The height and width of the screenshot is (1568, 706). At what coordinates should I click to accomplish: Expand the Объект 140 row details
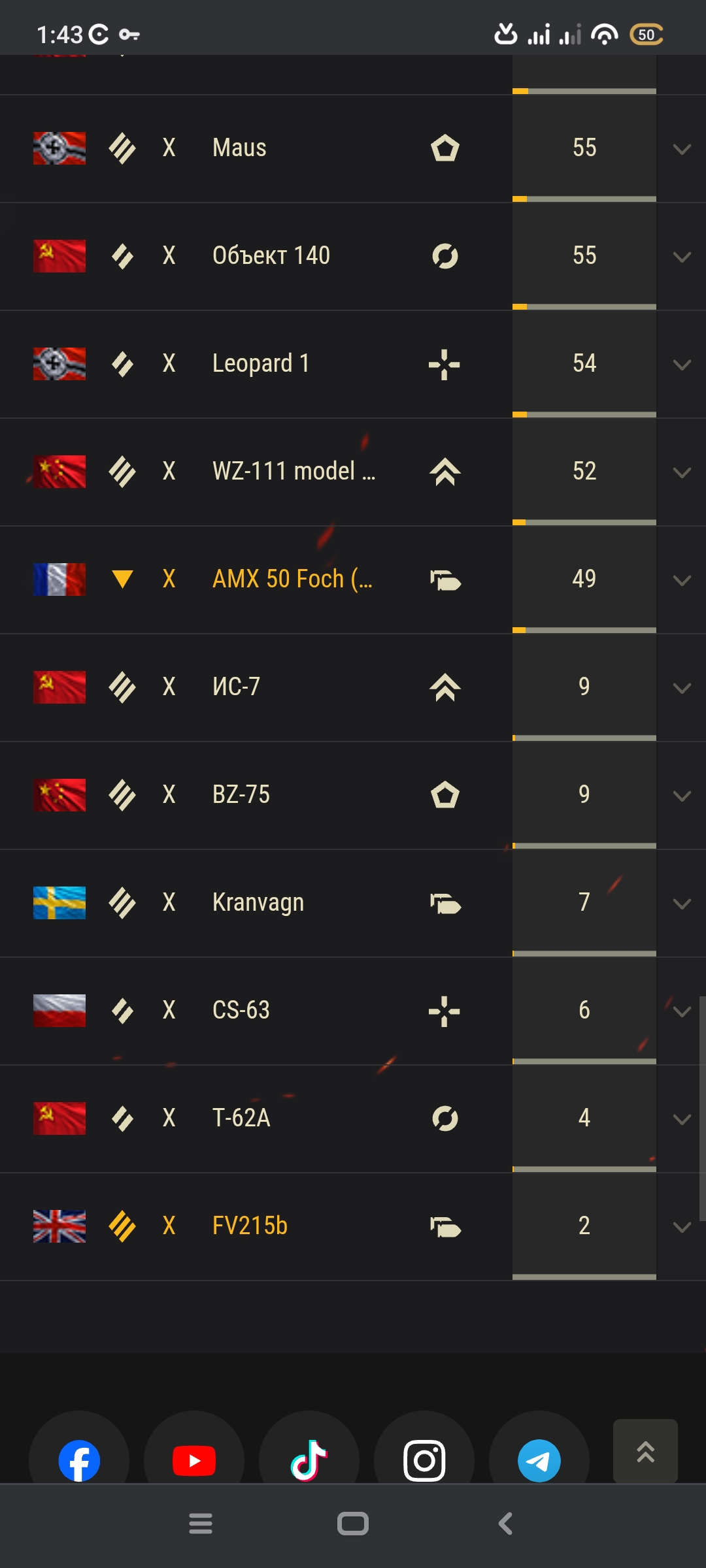point(682,257)
